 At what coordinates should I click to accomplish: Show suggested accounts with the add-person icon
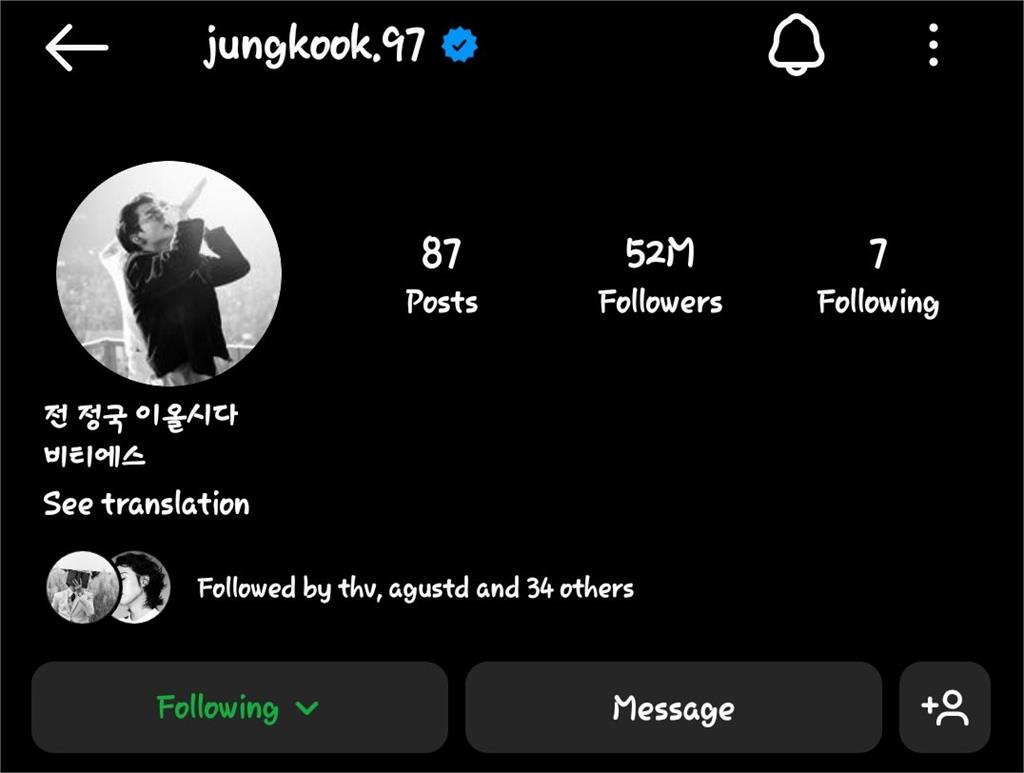click(x=945, y=708)
